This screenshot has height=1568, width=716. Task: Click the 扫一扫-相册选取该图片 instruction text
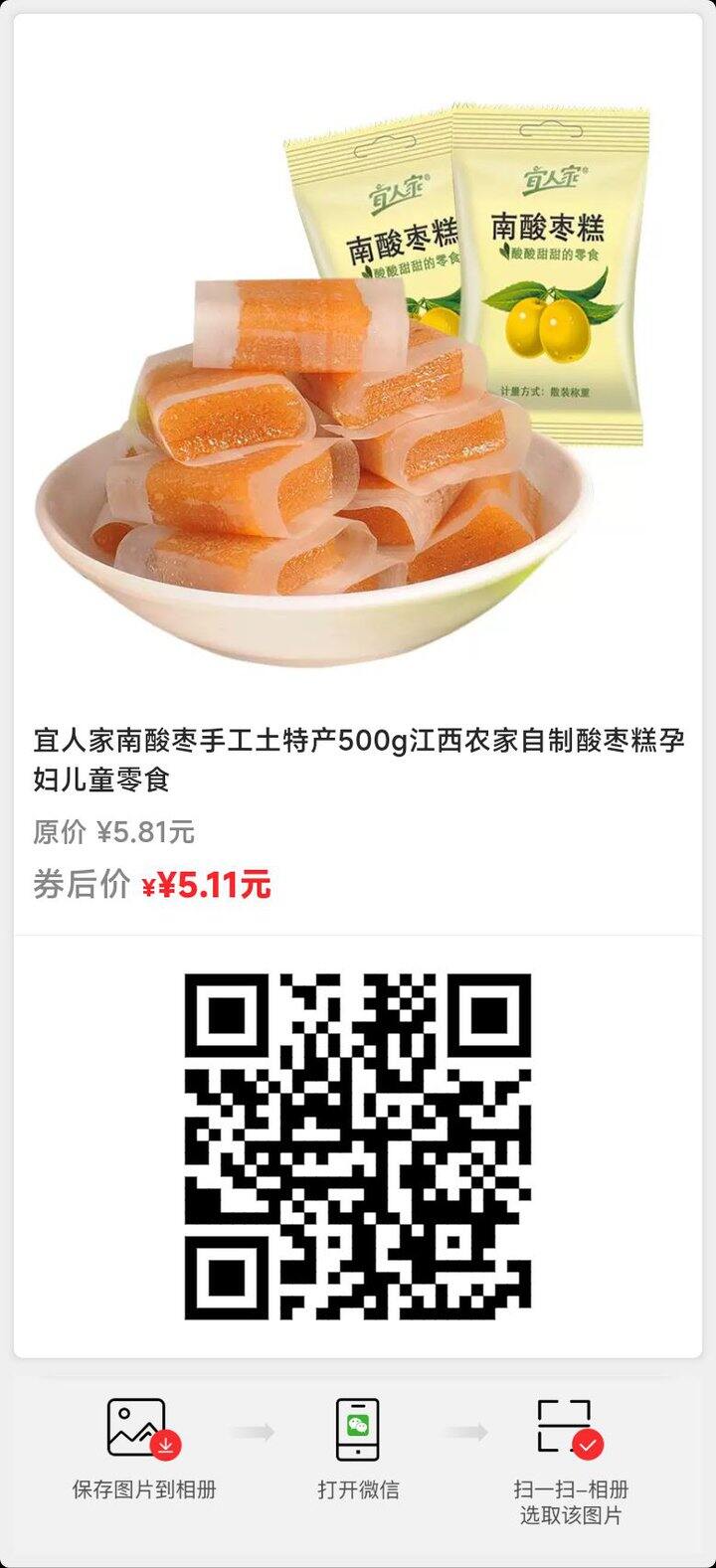pyautogui.click(x=569, y=1498)
